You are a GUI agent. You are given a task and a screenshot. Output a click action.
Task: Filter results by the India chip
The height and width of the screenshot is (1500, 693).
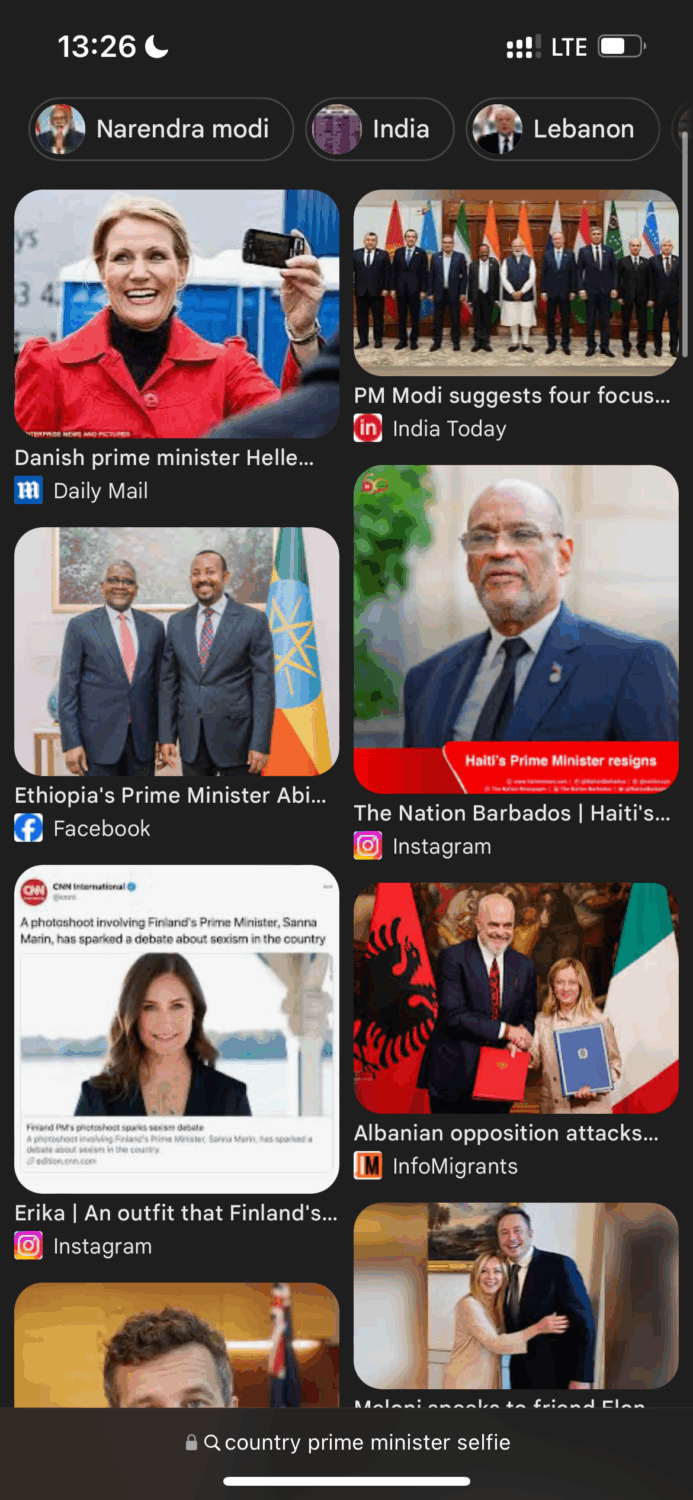pyautogui.click(x=380, y=129)
